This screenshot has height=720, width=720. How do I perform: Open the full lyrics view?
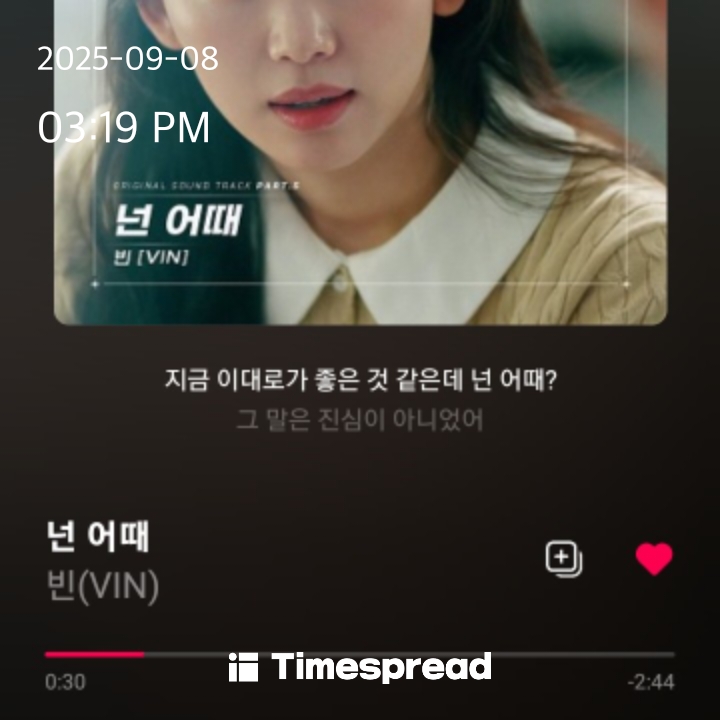[x=360, y=400]
